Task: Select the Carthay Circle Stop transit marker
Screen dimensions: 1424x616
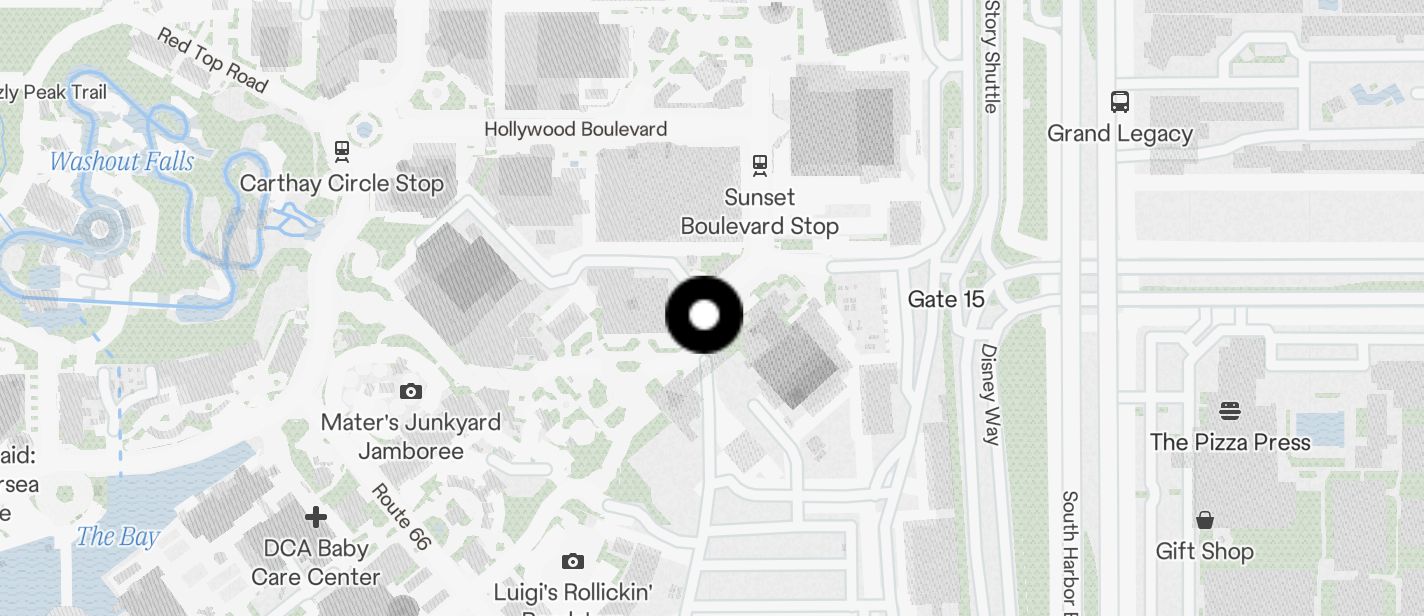Action: click(342, 152)
